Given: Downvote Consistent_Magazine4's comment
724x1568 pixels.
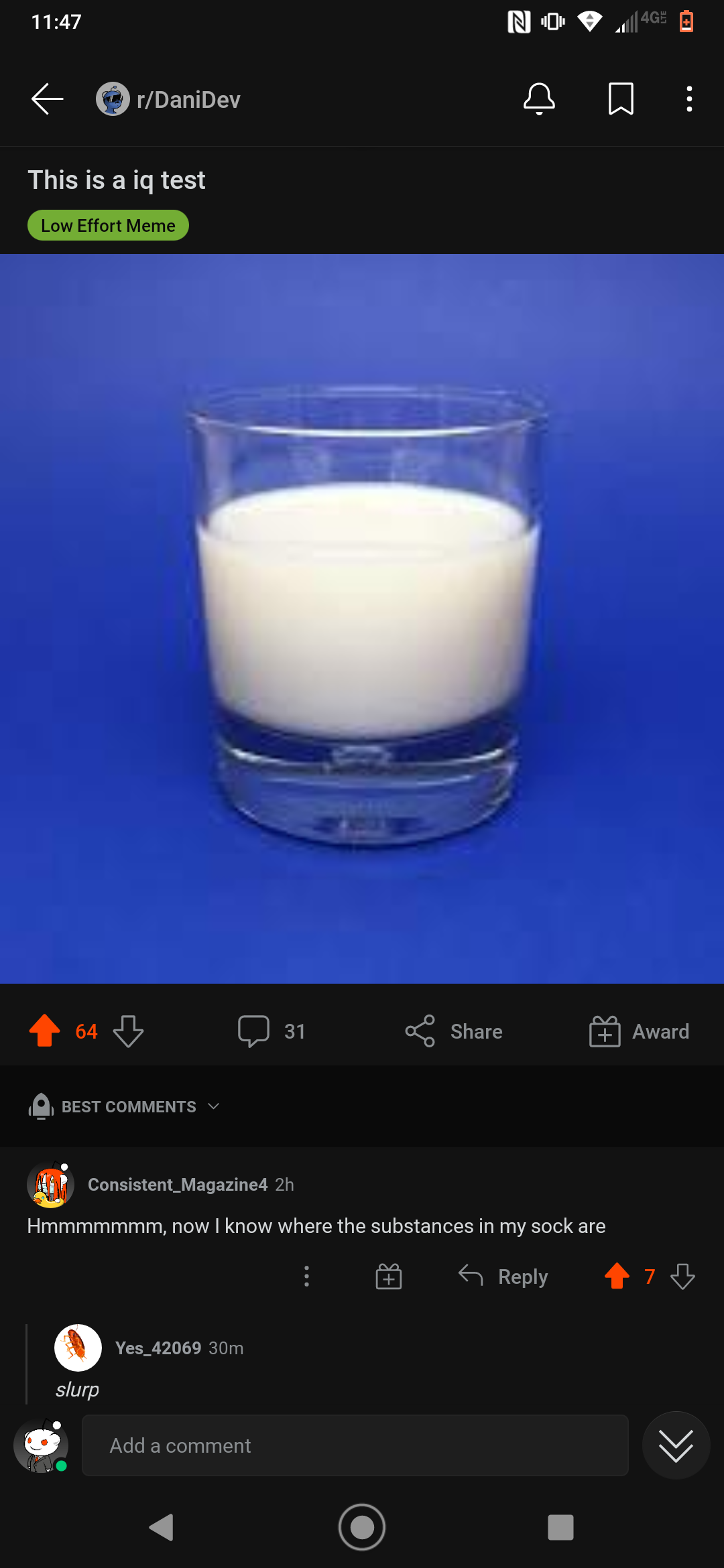Looking at the screenshot, I should [682, 1277].
